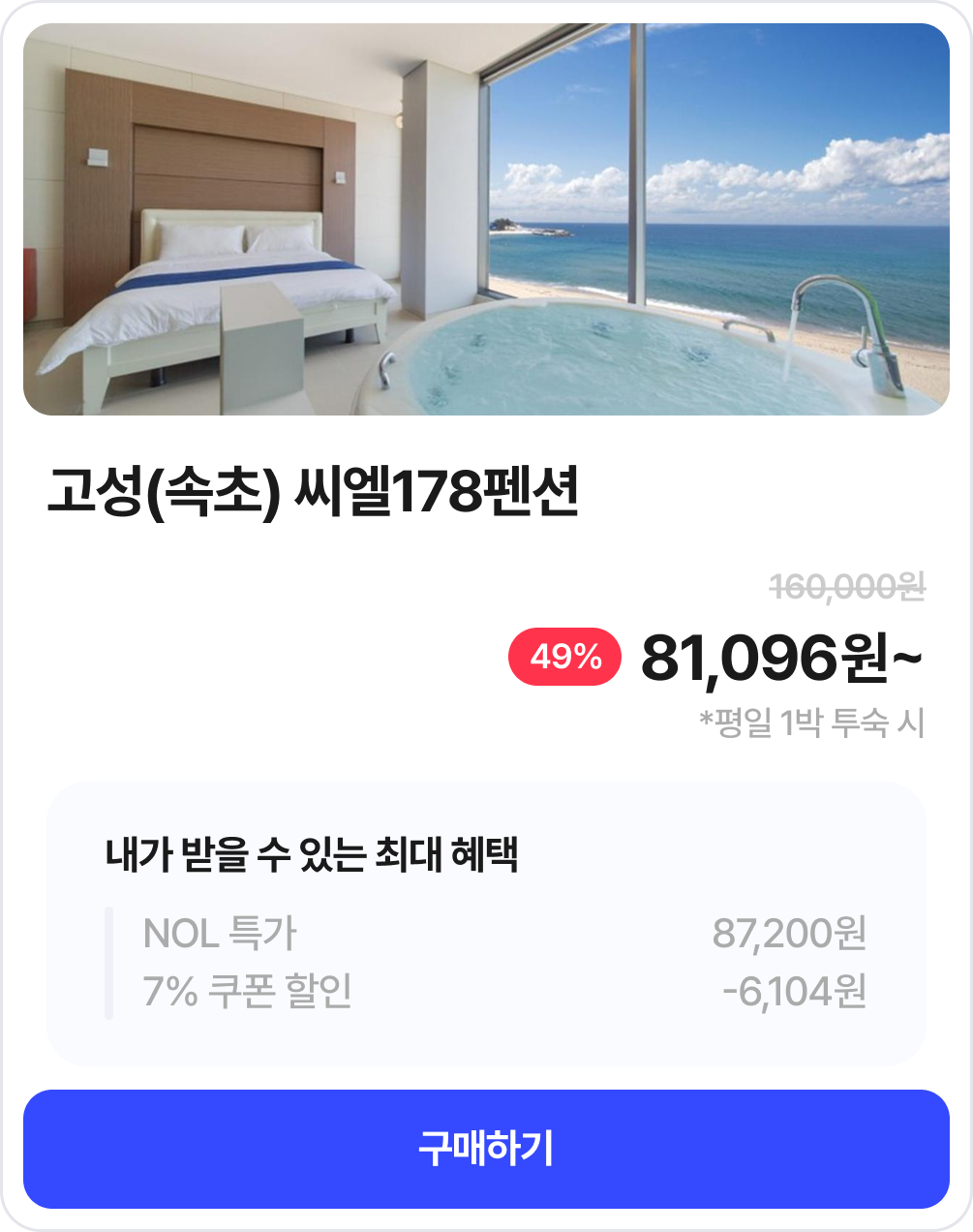The width and height of the screenshot is (973, 1232).
Task: Open the 씨엘178펜션 room photo
Action: [486, 220]
